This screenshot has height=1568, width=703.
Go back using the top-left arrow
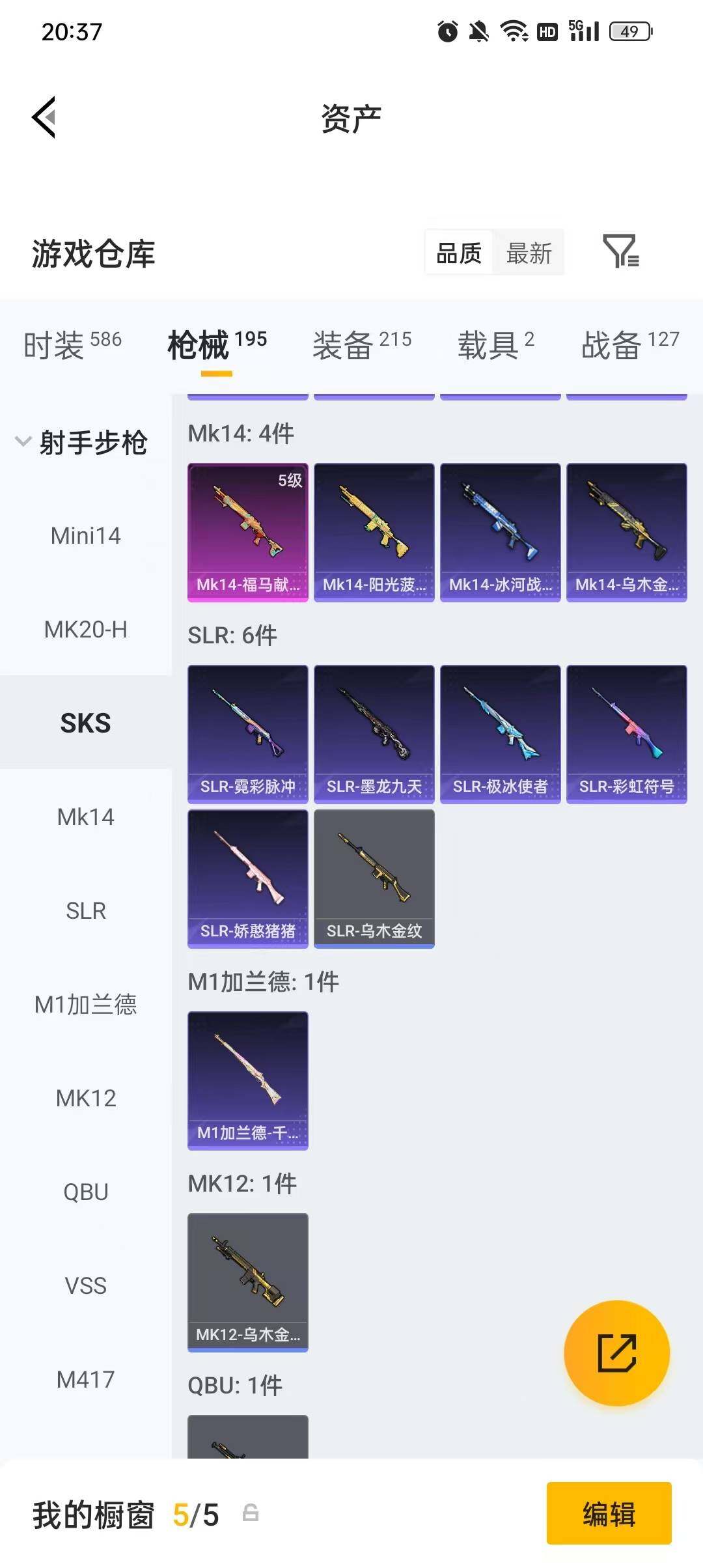point(44,117)
